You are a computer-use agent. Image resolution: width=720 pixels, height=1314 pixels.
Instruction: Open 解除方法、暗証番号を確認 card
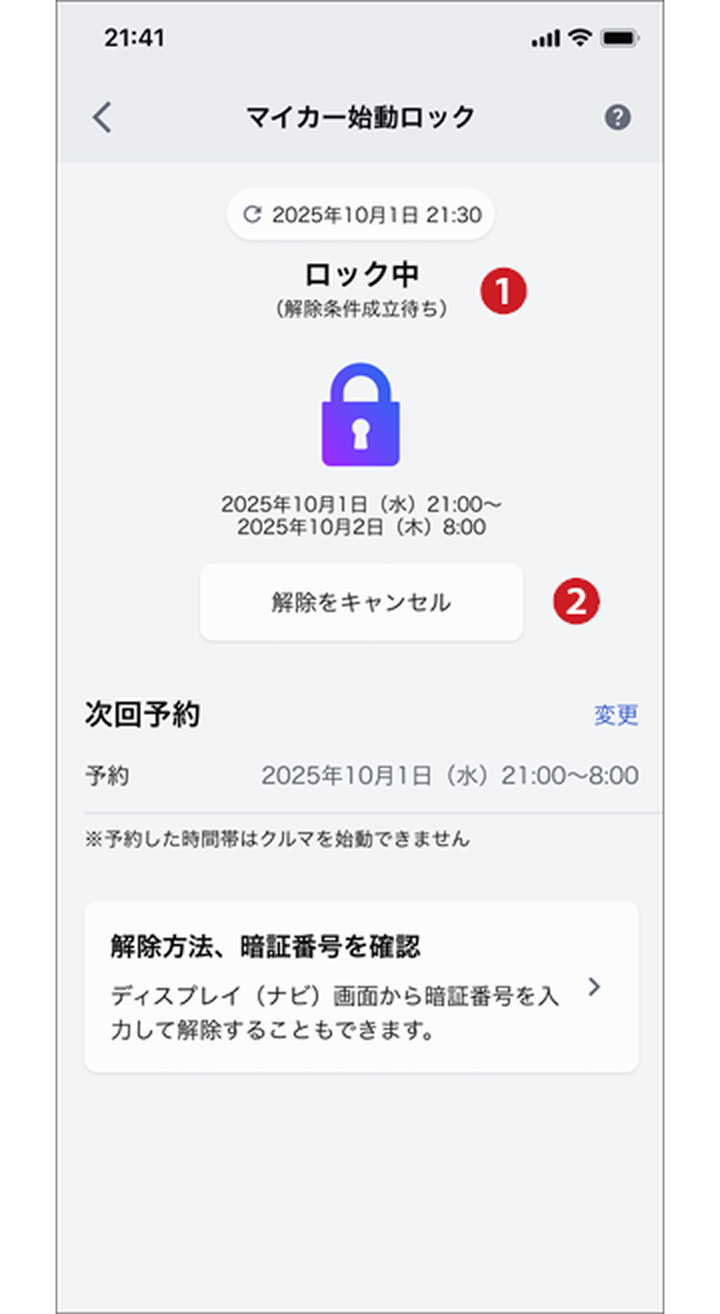click(361, 987)
